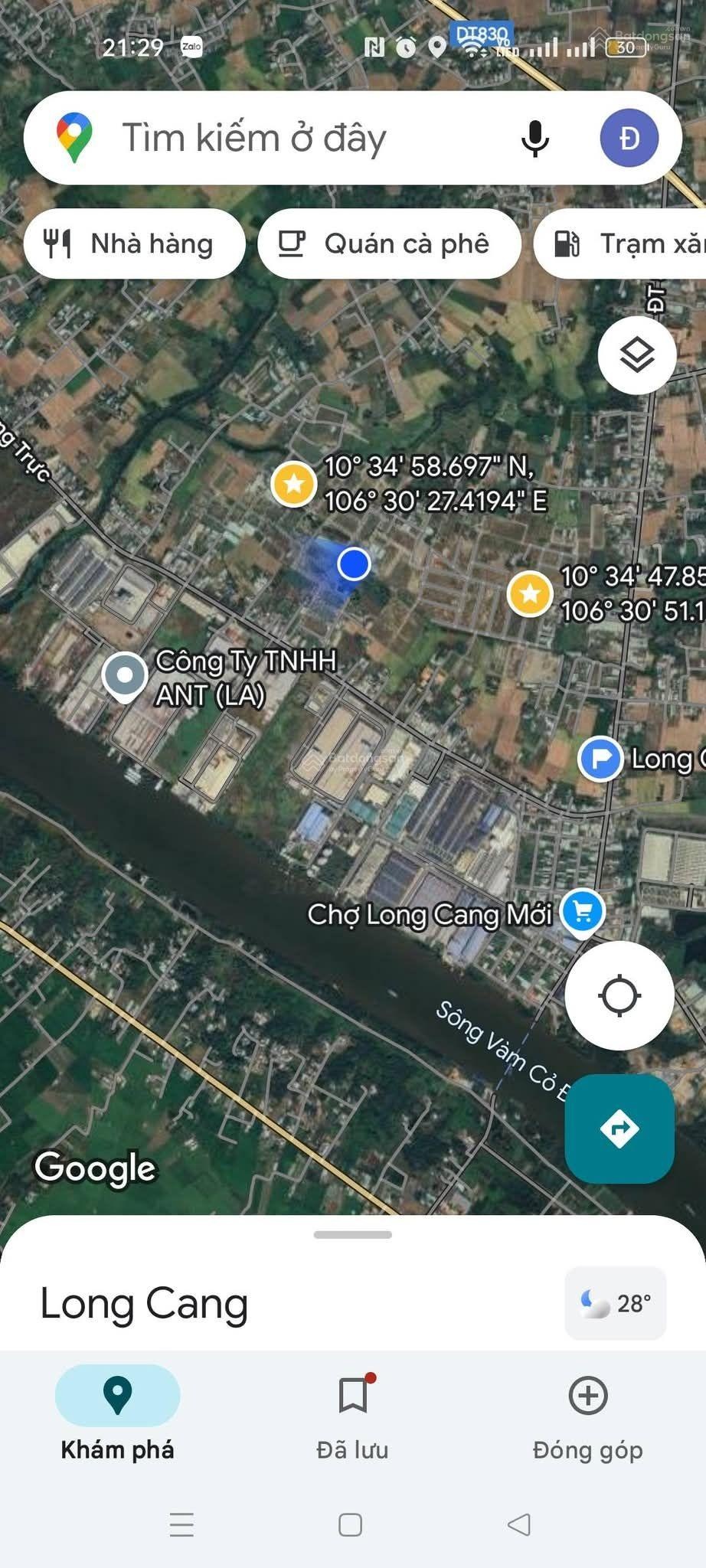Select the 'Nhà hàng' chip
This screenshot has width=706, height=1568.
pyautogui.click(x=135, y=244)
